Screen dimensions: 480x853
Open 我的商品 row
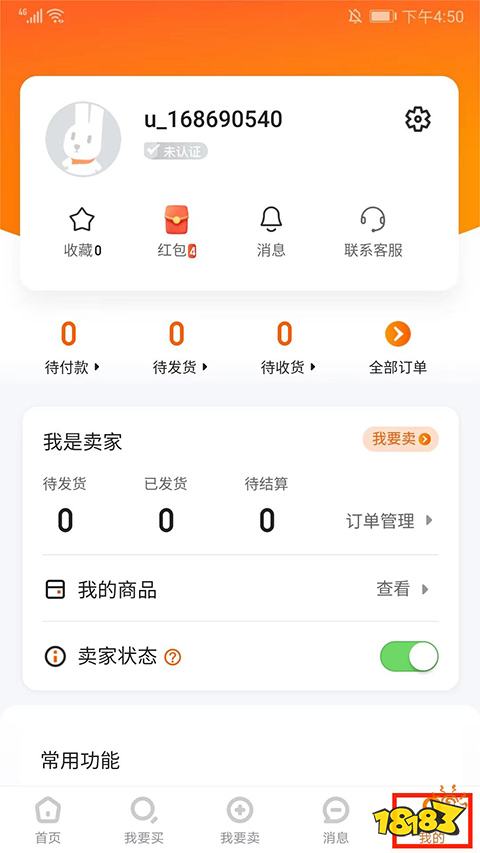tap(240, 589)
